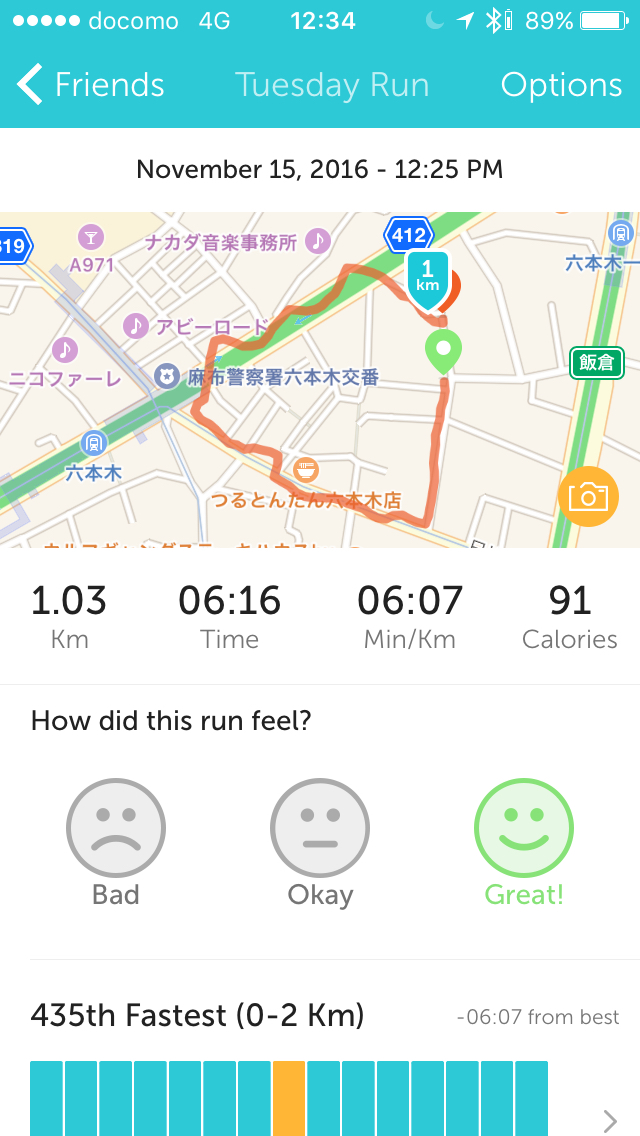Go back to Friends
The height and width of the screenshot is (1136, 640).
[x=90, y=85]
